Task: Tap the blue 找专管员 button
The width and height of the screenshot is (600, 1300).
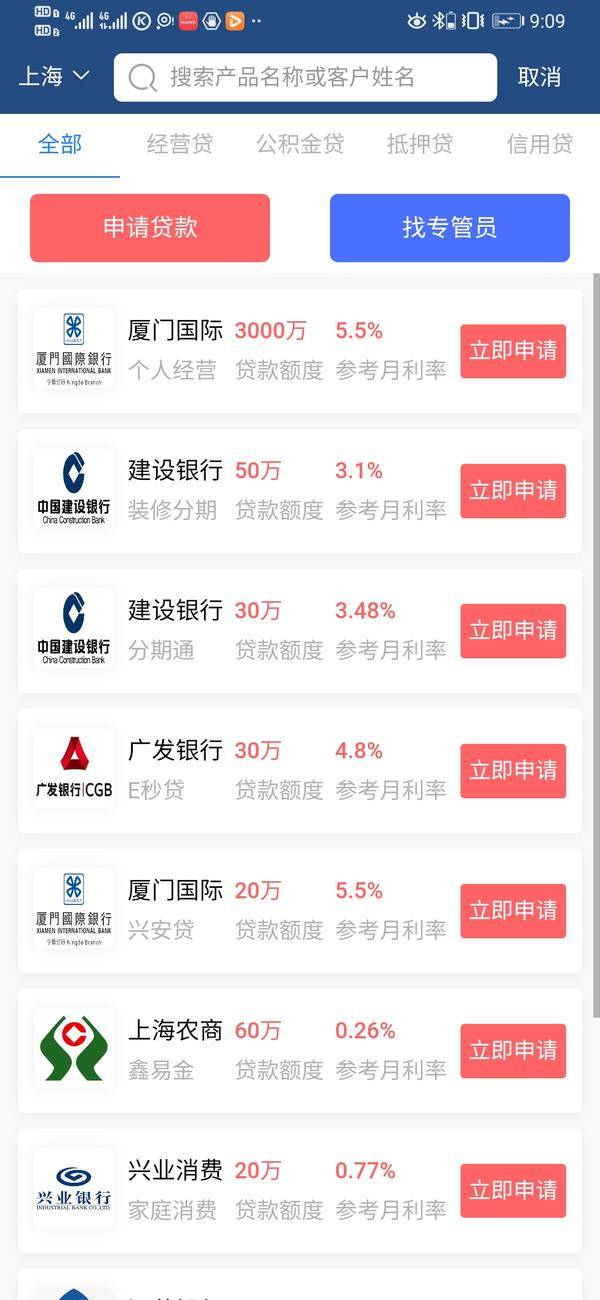Action: coord(450,228)
